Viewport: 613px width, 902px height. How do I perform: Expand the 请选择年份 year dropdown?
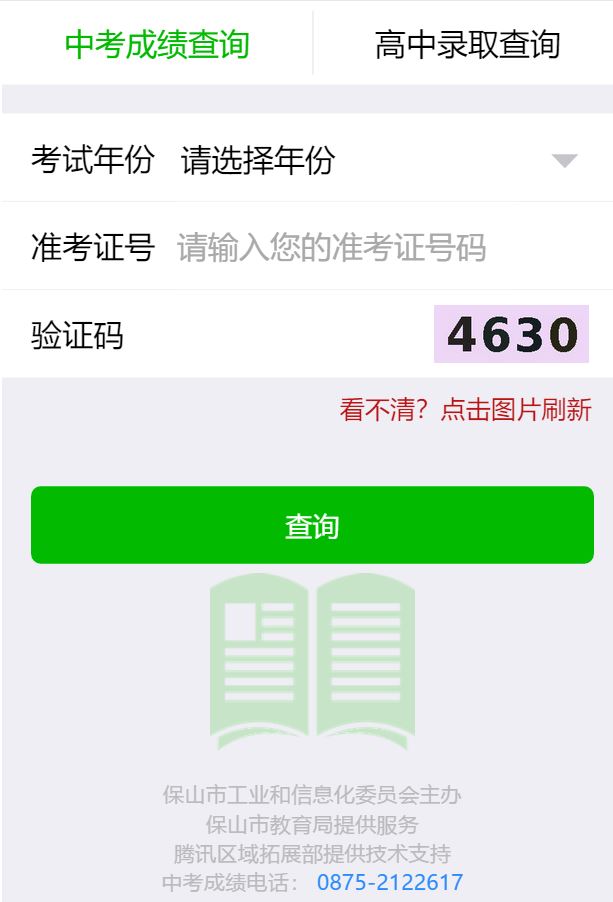click(380, 160)
